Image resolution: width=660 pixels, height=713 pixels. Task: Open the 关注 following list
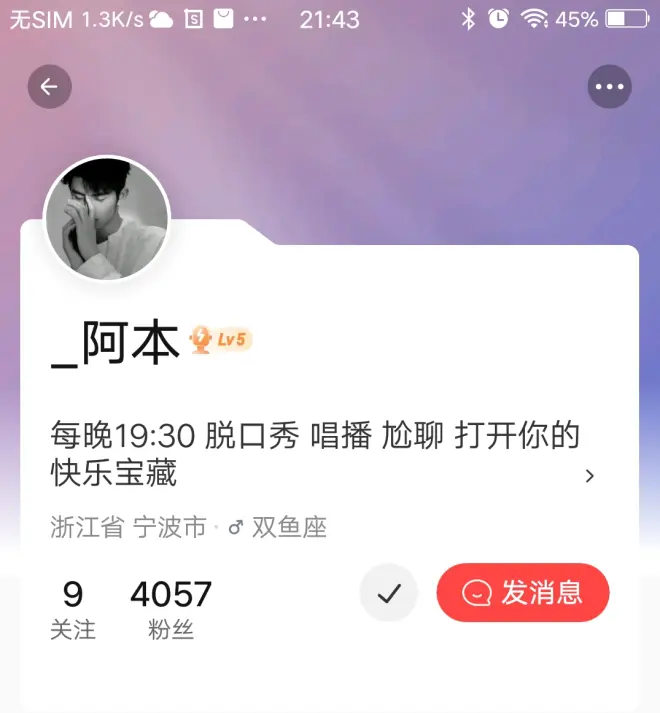click(73, 609)
